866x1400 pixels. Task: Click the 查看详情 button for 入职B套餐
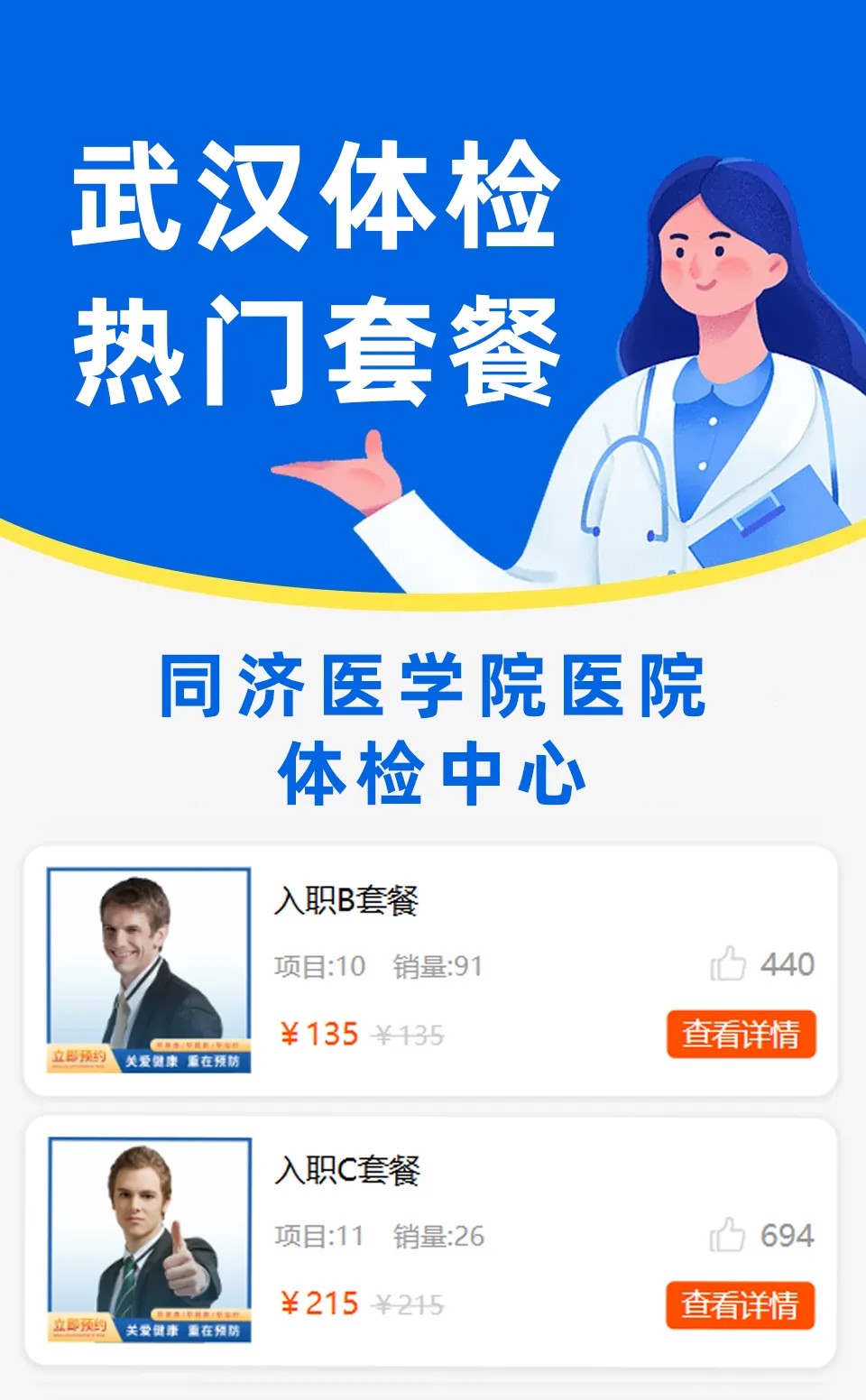click(x=740, y=1034)
